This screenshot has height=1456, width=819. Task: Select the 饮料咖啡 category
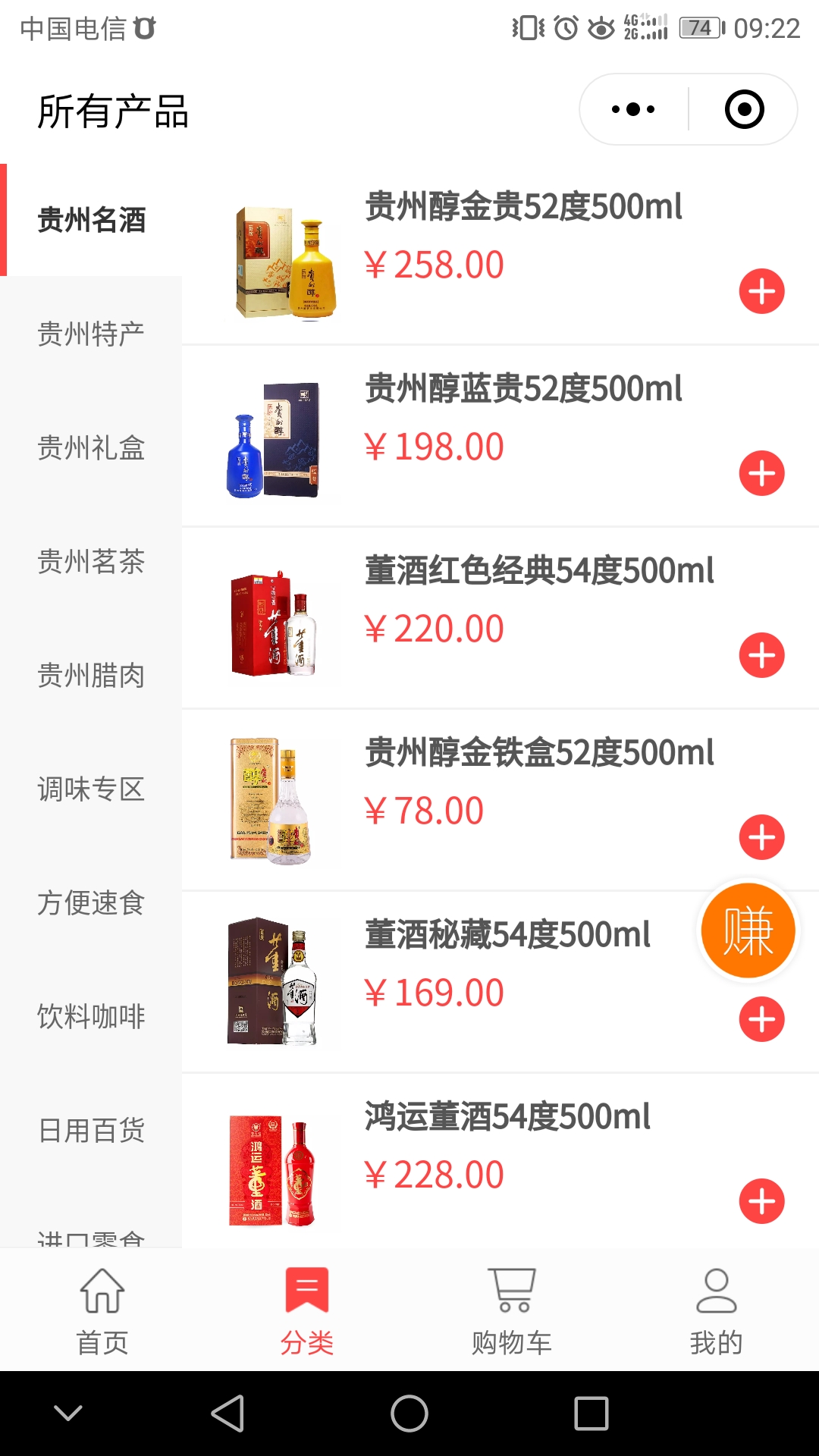point(91,1016)
